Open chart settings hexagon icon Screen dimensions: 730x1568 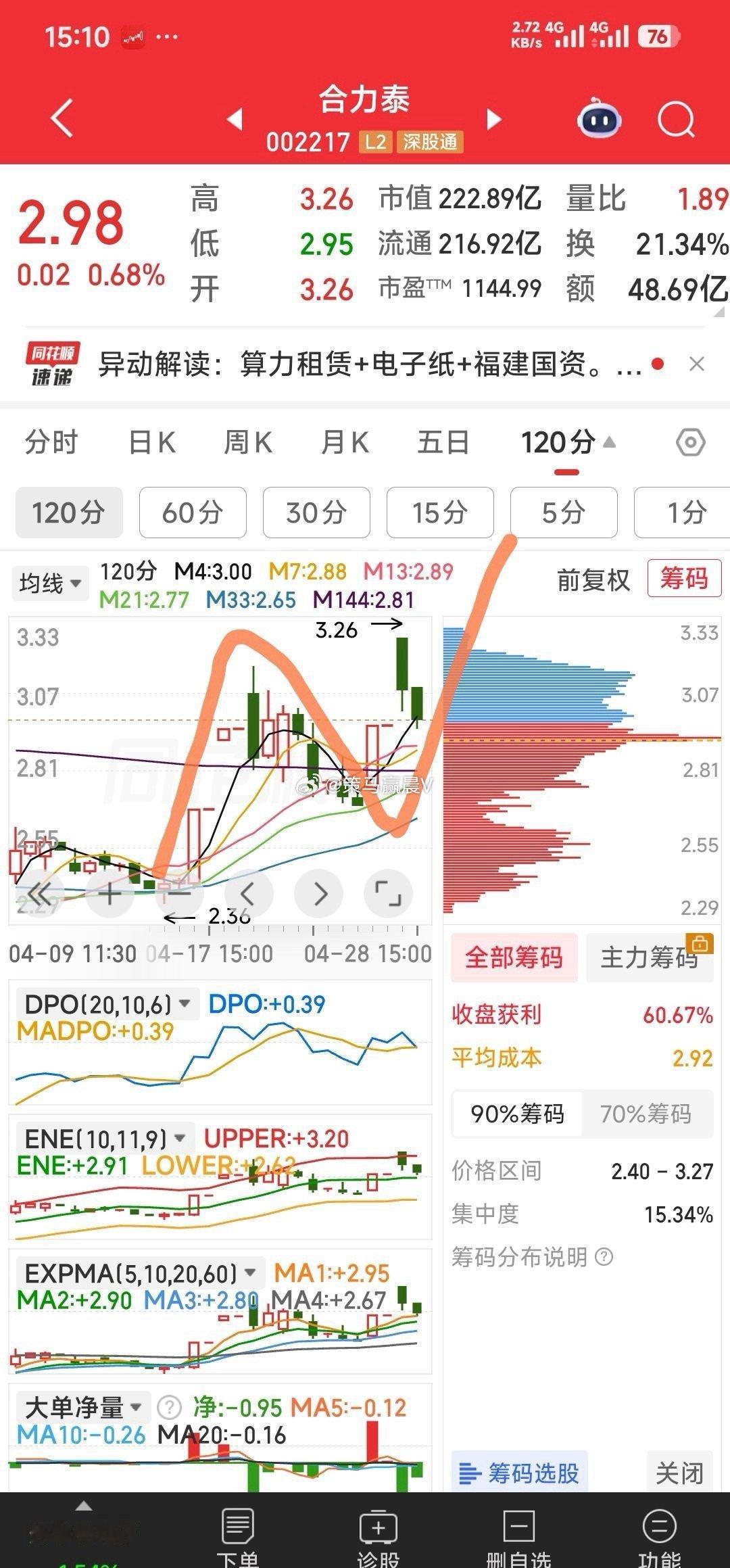coord(690,443)
